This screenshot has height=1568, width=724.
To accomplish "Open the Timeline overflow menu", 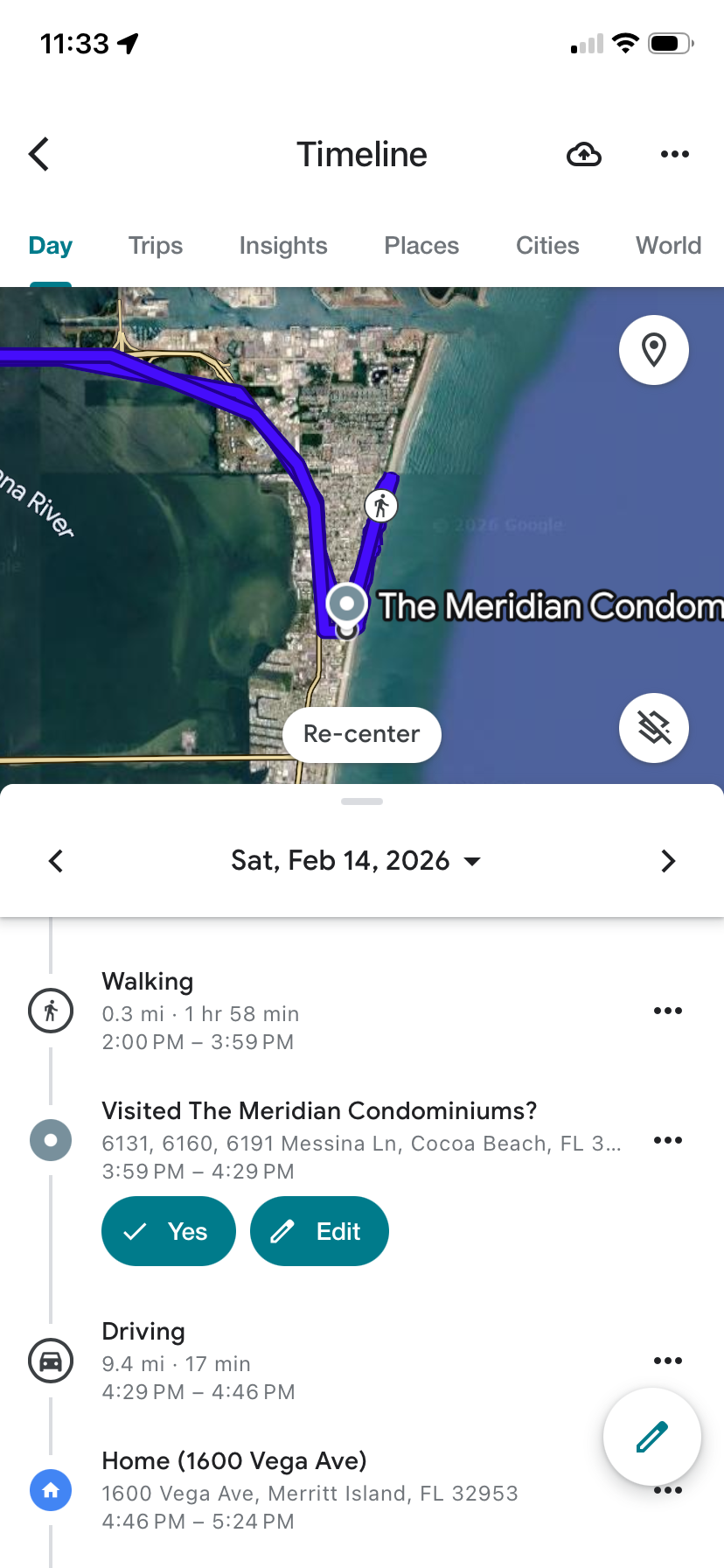I will tap(674, 154).
